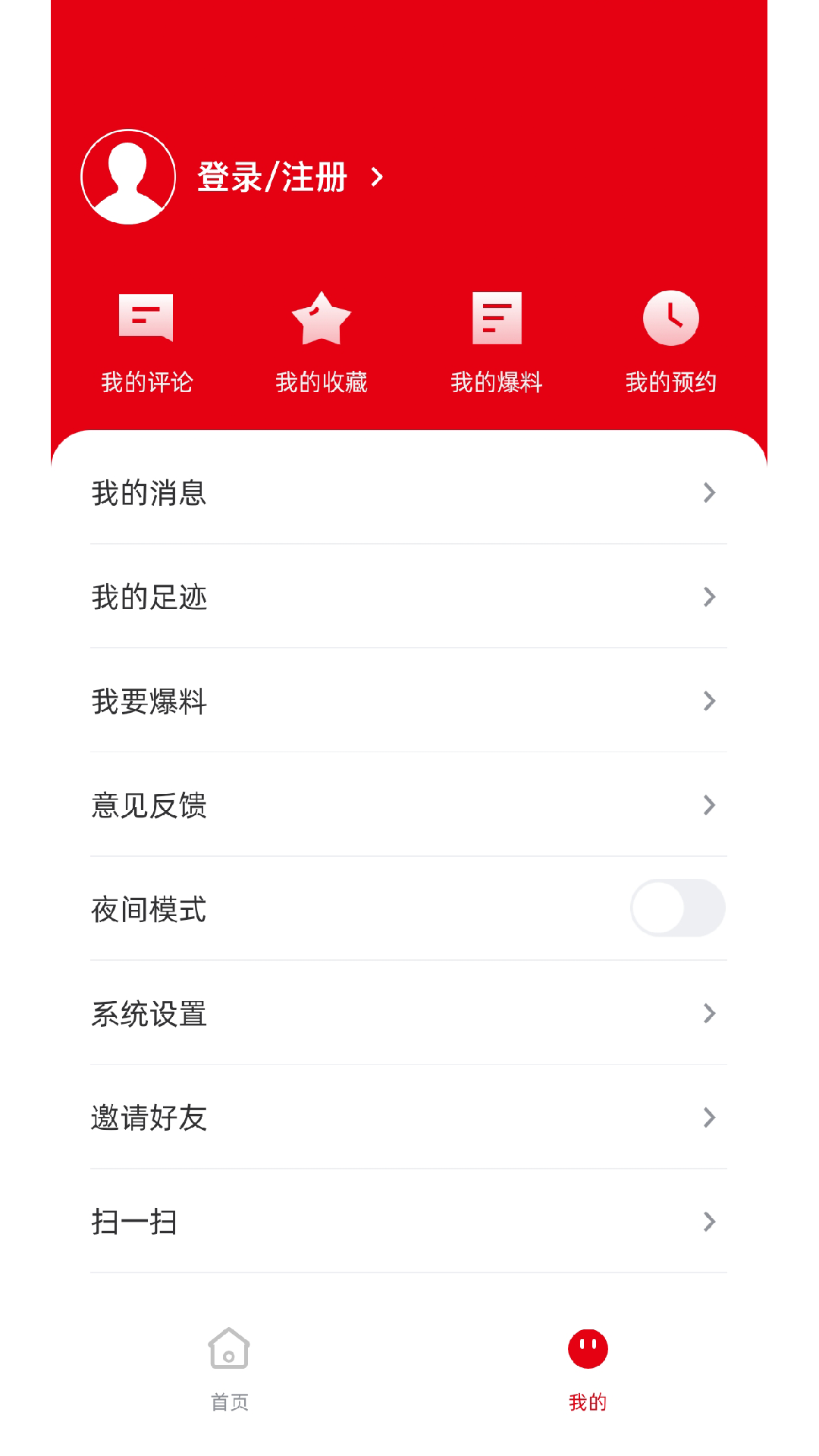Enable the 夜间模式 switch

click(677, 908)
